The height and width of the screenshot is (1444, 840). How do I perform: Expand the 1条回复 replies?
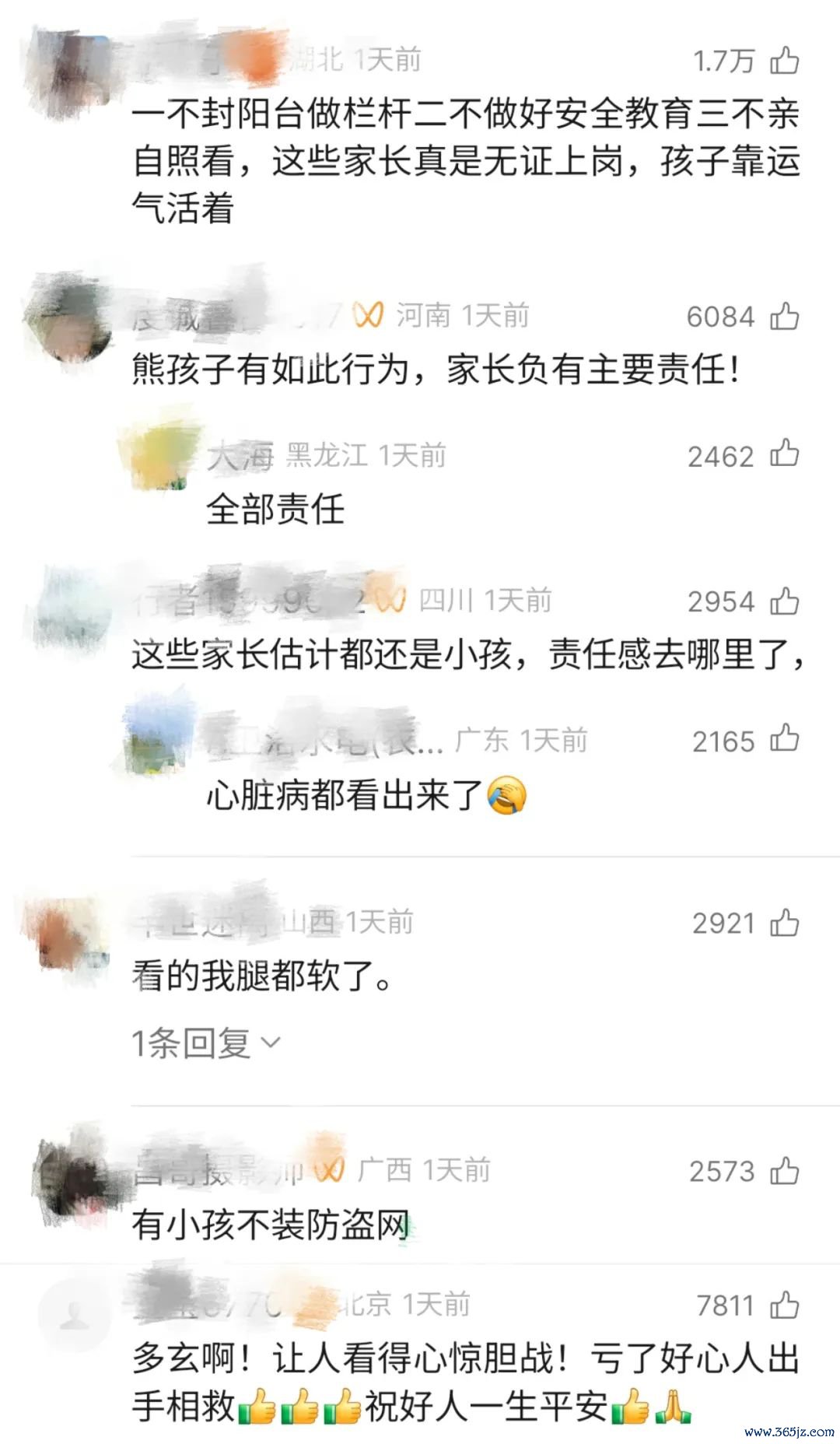205,1043
